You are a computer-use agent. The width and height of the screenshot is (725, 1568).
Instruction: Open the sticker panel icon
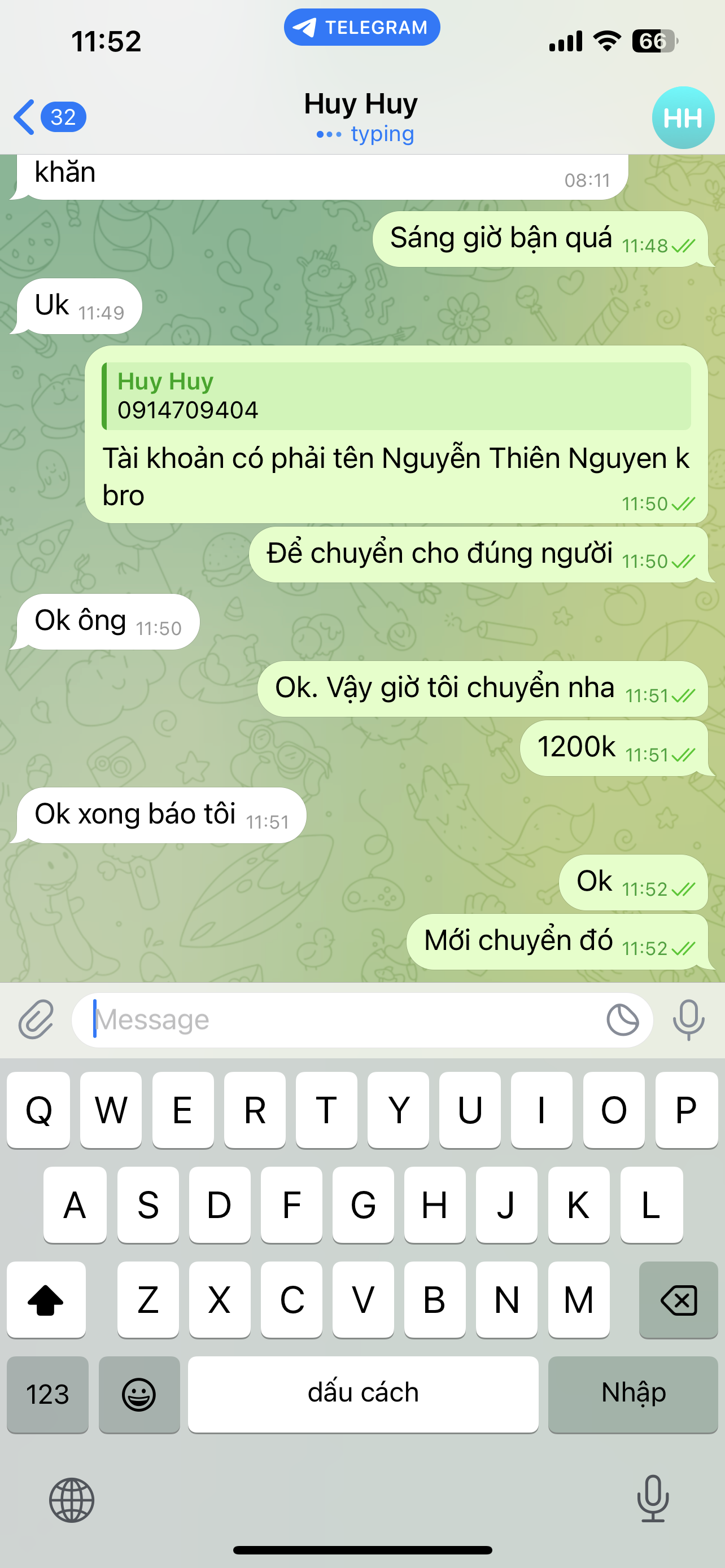(622, 1019)
